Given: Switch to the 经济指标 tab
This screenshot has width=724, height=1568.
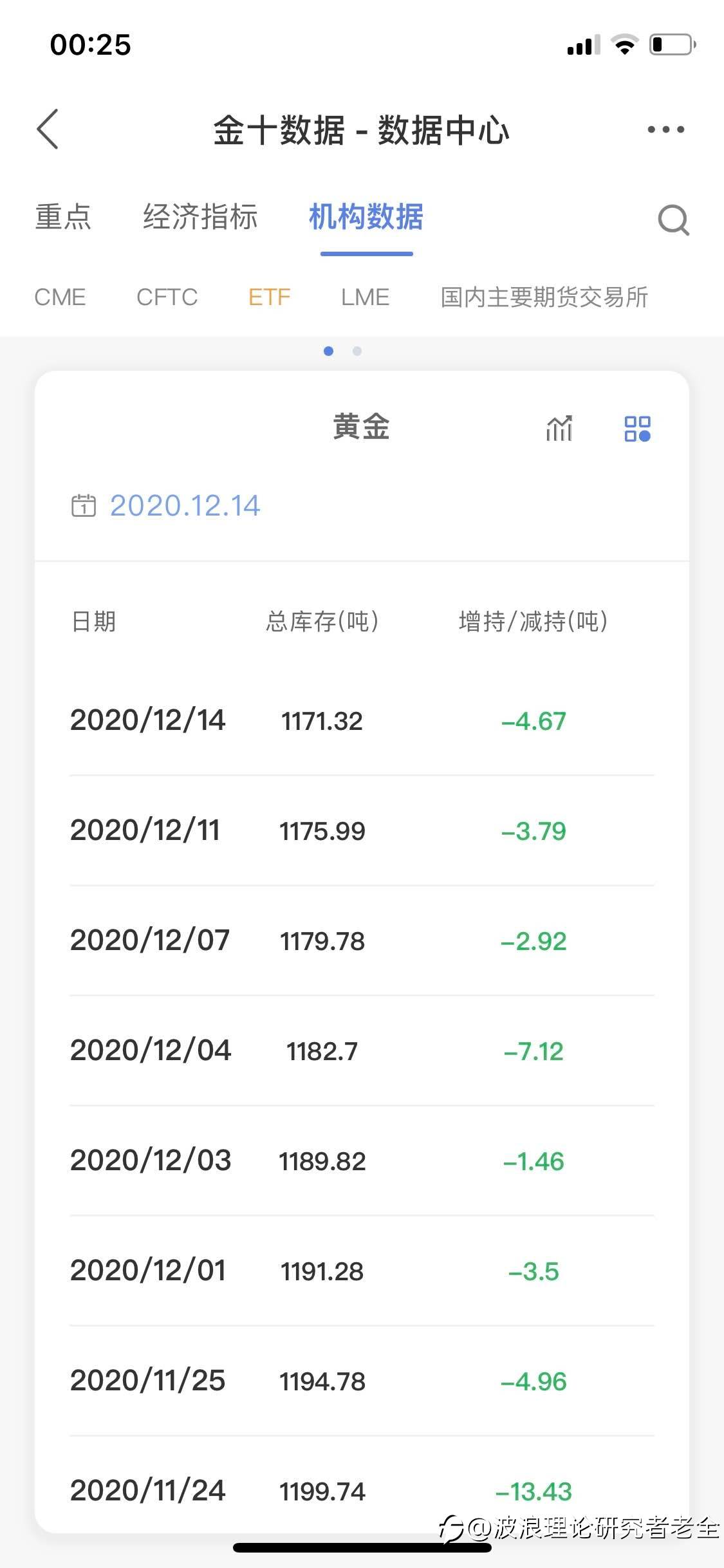Looking at the screenshot, I should tap(200, 217).
